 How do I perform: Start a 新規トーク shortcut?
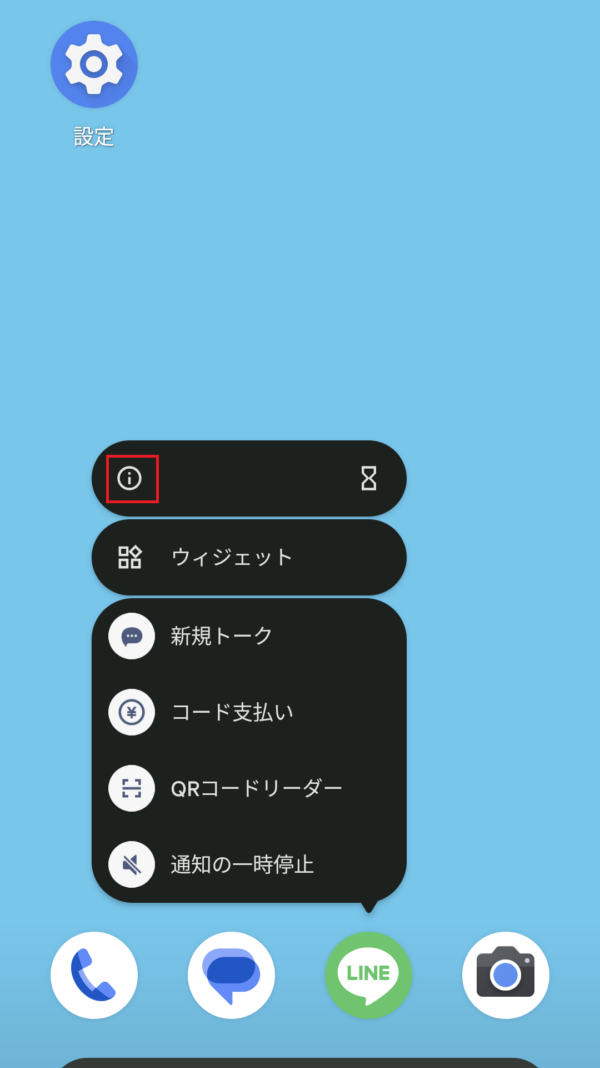point(249,636)
